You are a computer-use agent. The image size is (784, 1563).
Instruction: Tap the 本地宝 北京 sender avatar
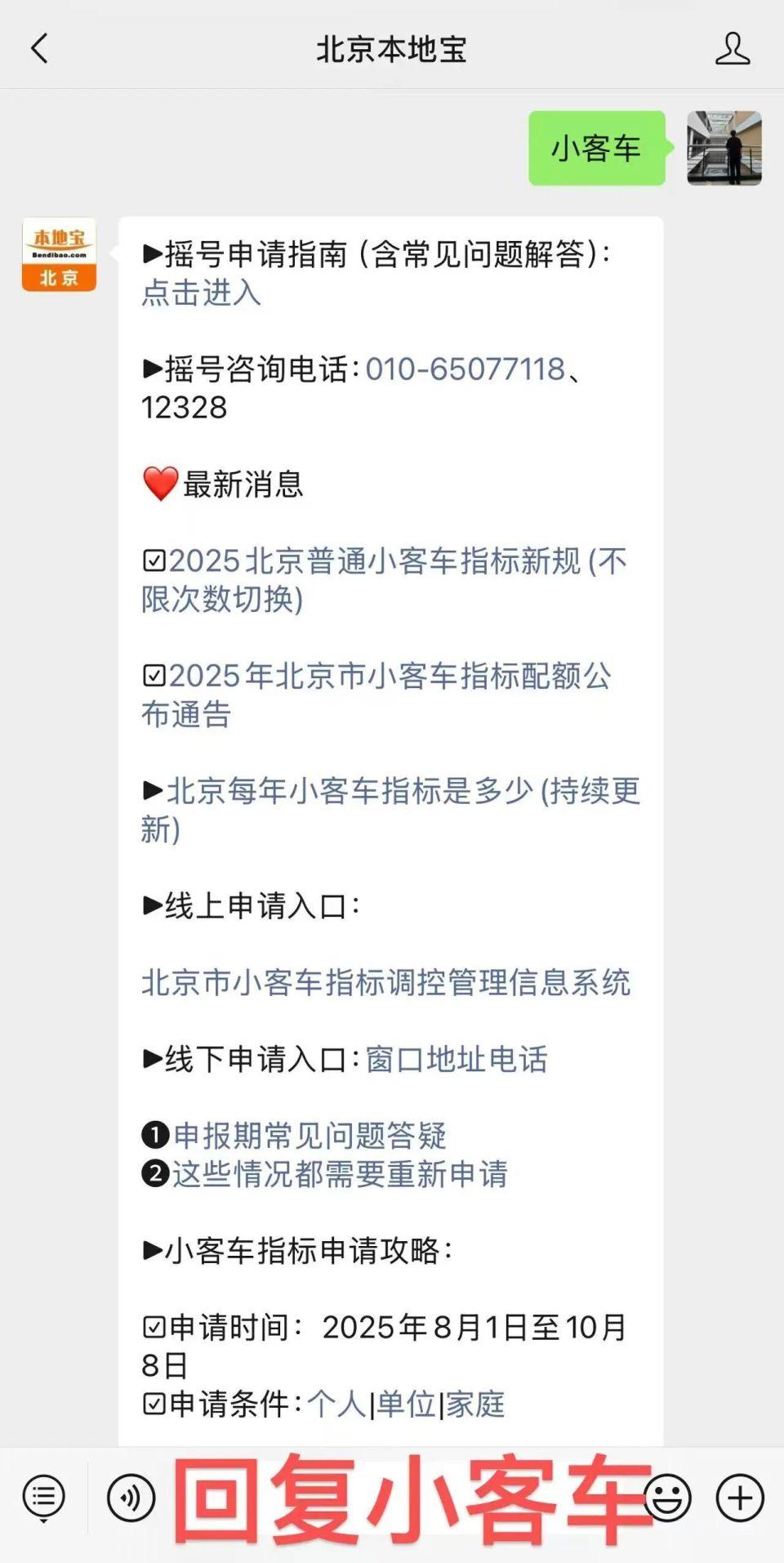click(x=59, y=254)
